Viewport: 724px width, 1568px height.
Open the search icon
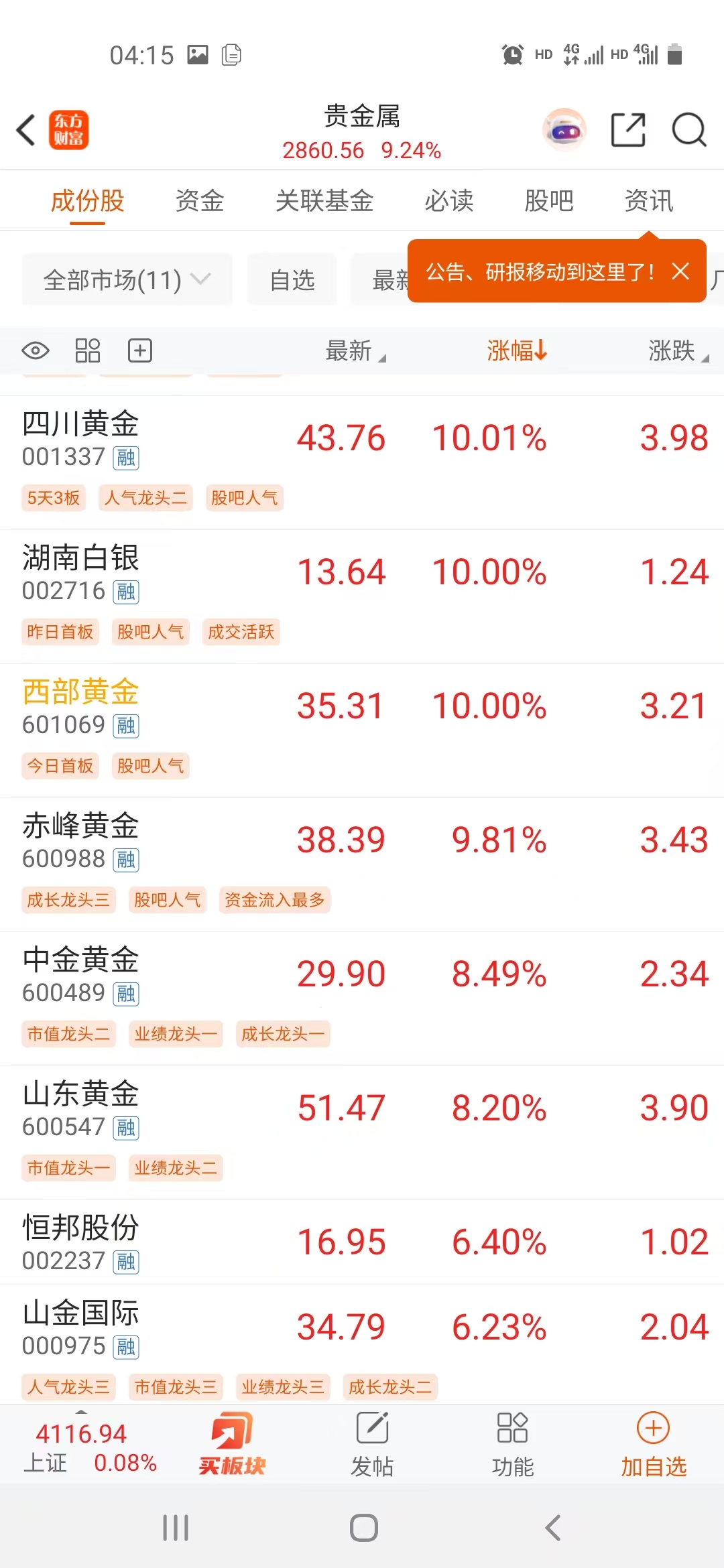pyautogui.click(x=687, y=130)
